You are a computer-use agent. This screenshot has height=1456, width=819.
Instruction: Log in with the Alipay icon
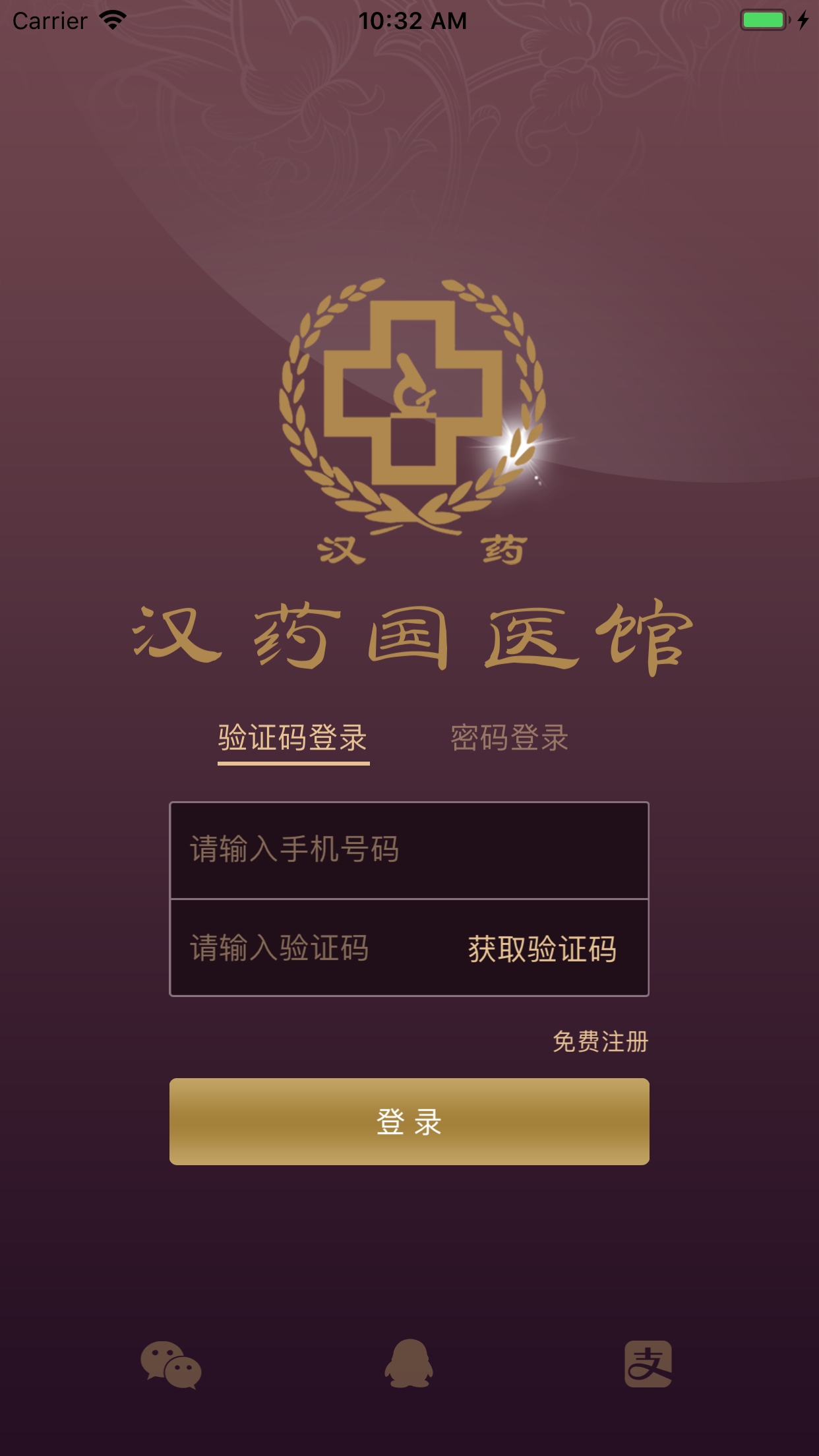648,1364
